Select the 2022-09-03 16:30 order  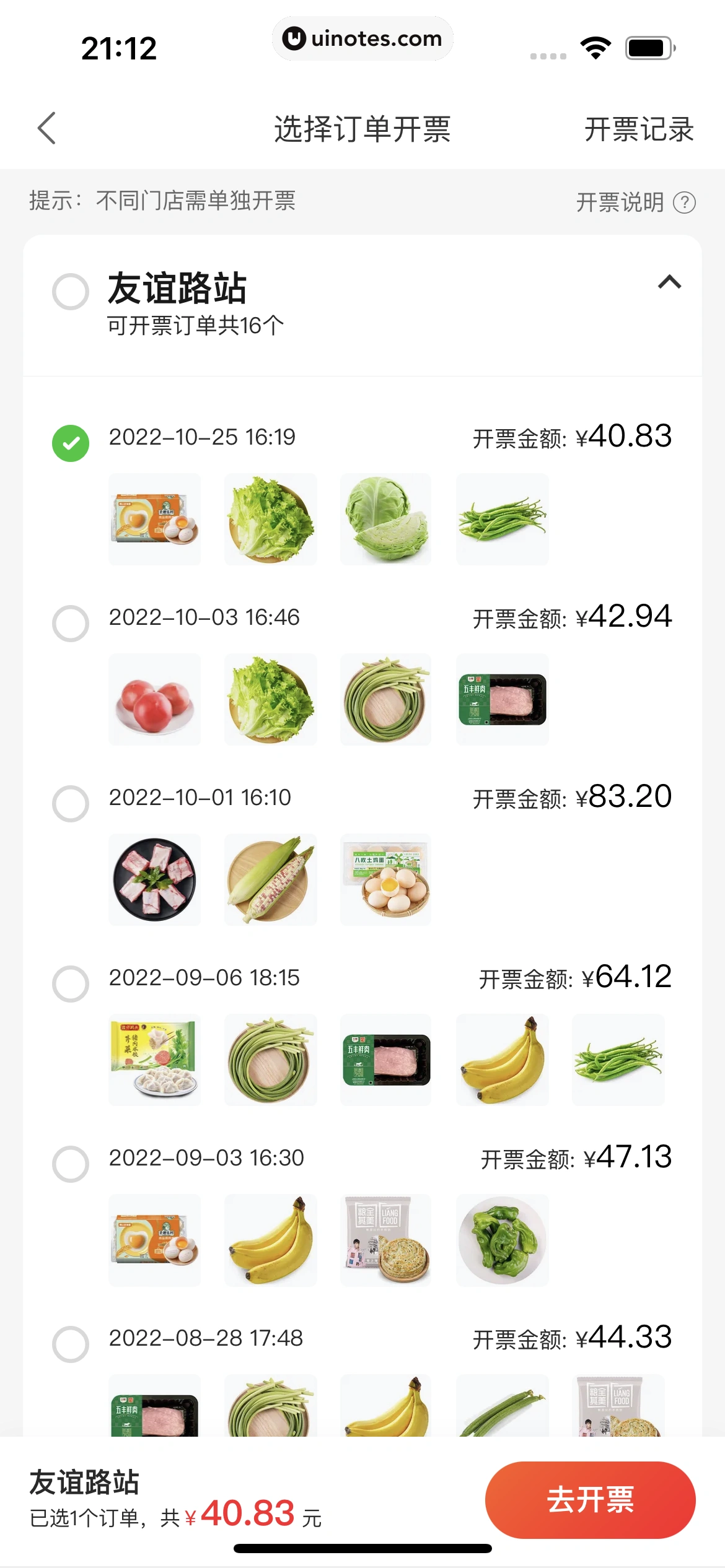click(71, 1164)
